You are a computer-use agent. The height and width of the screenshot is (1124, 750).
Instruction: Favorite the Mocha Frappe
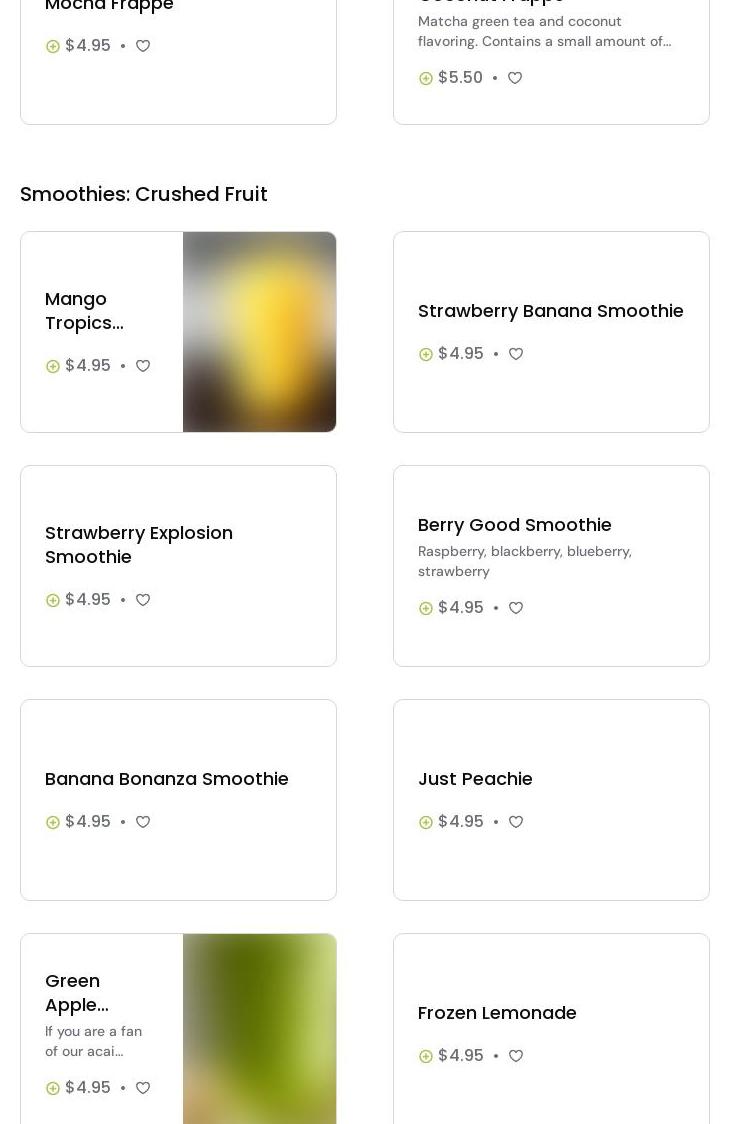tap(143, 46)
